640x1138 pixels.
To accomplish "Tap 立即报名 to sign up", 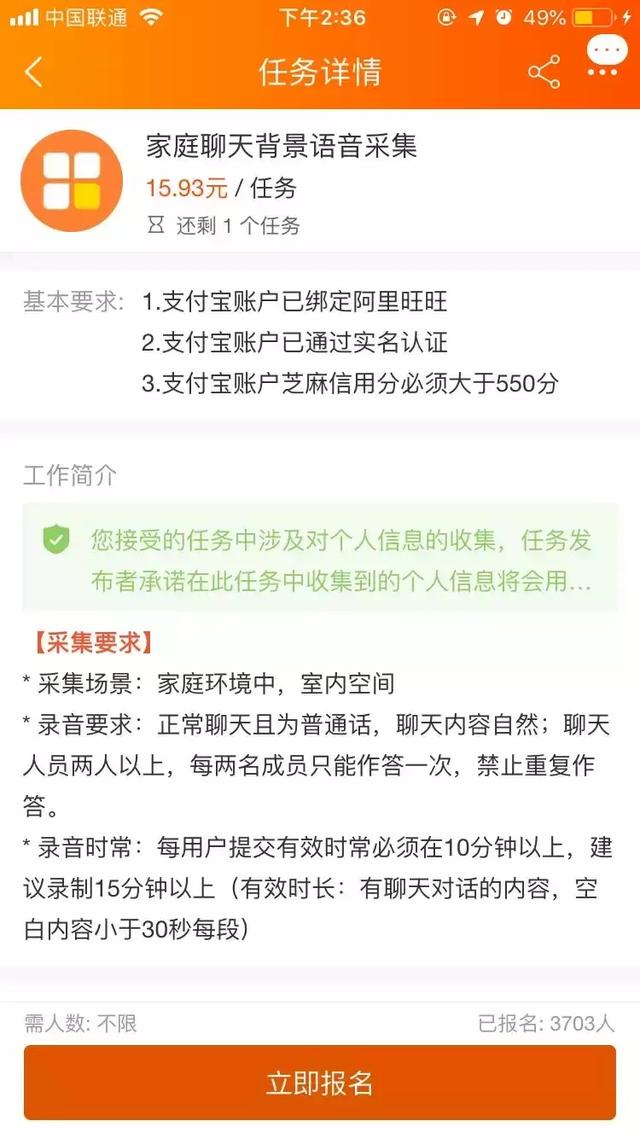I will [x=320, y=1082].
